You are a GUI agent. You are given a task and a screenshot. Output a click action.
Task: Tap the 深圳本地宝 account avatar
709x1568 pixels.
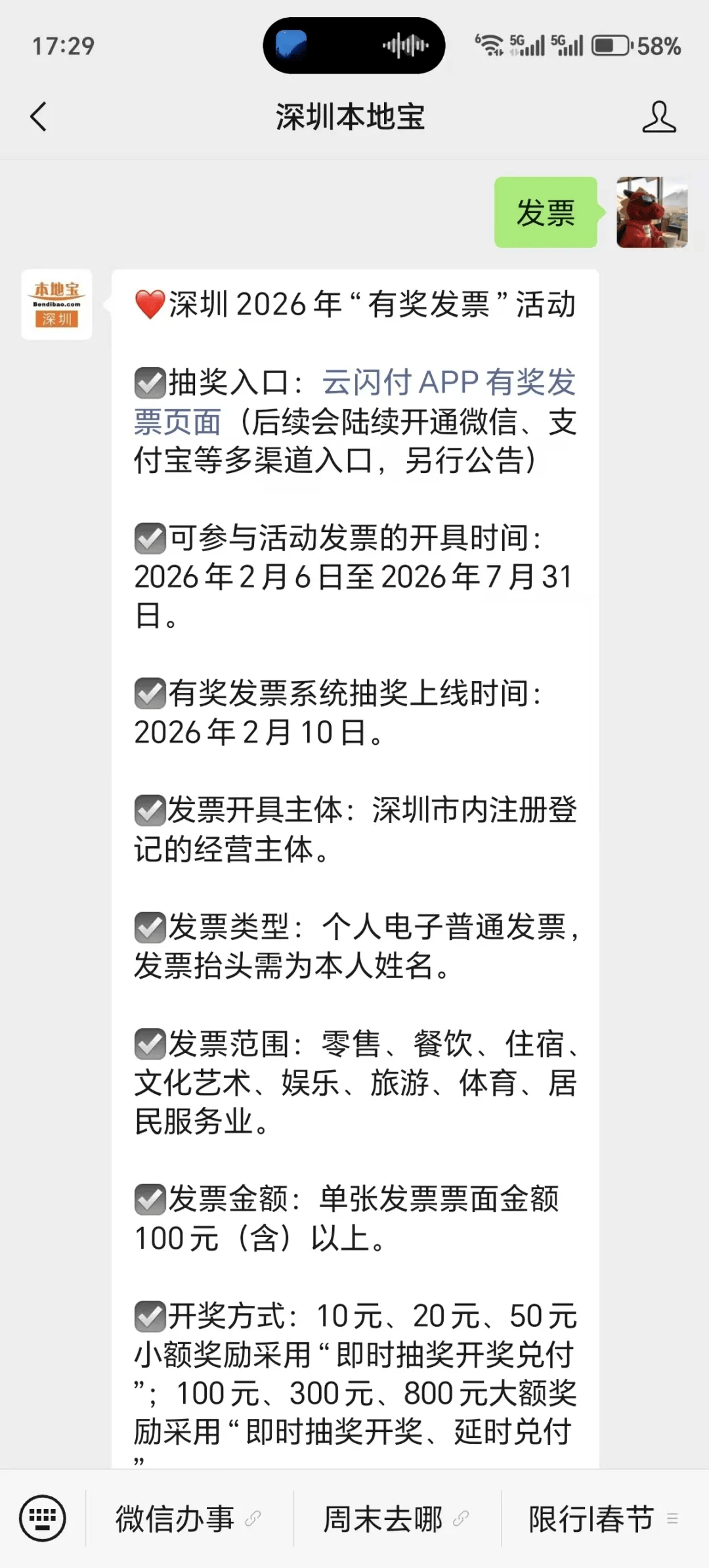point(57,304)
